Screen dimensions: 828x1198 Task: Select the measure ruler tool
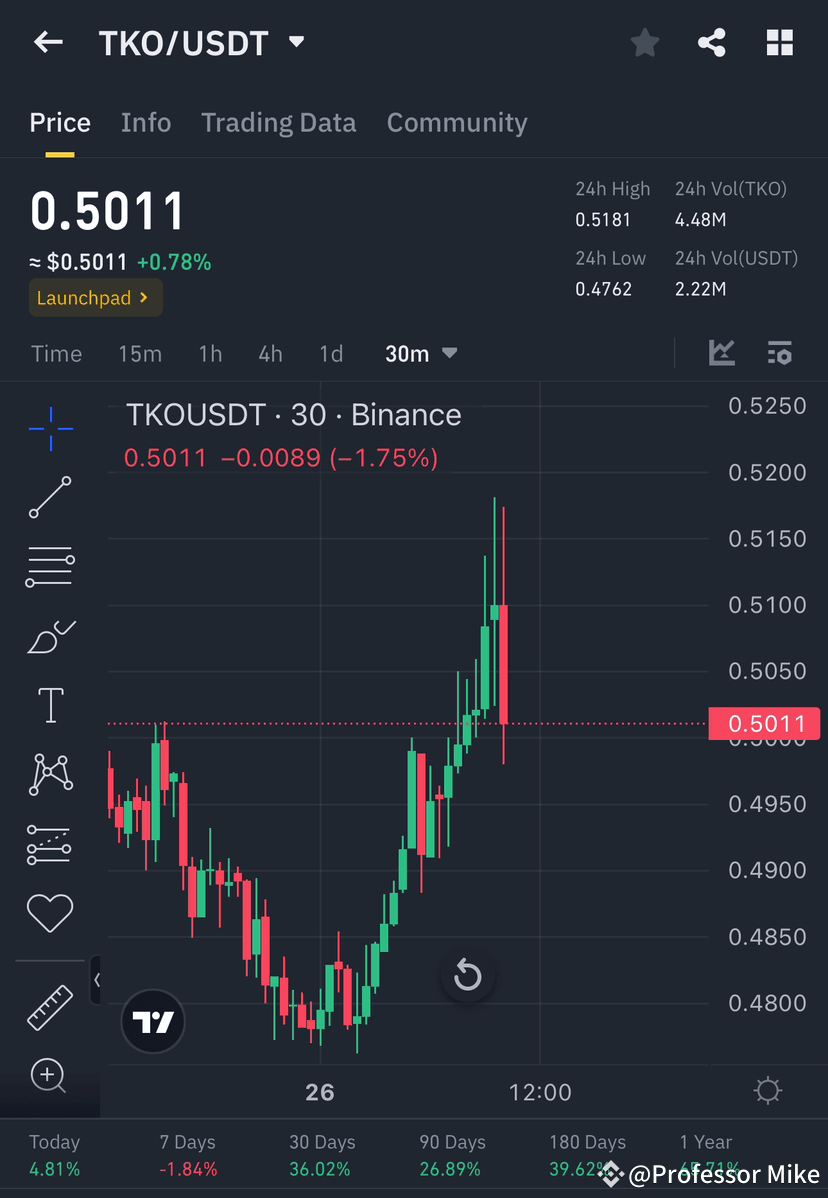(x=50, y=1008)
